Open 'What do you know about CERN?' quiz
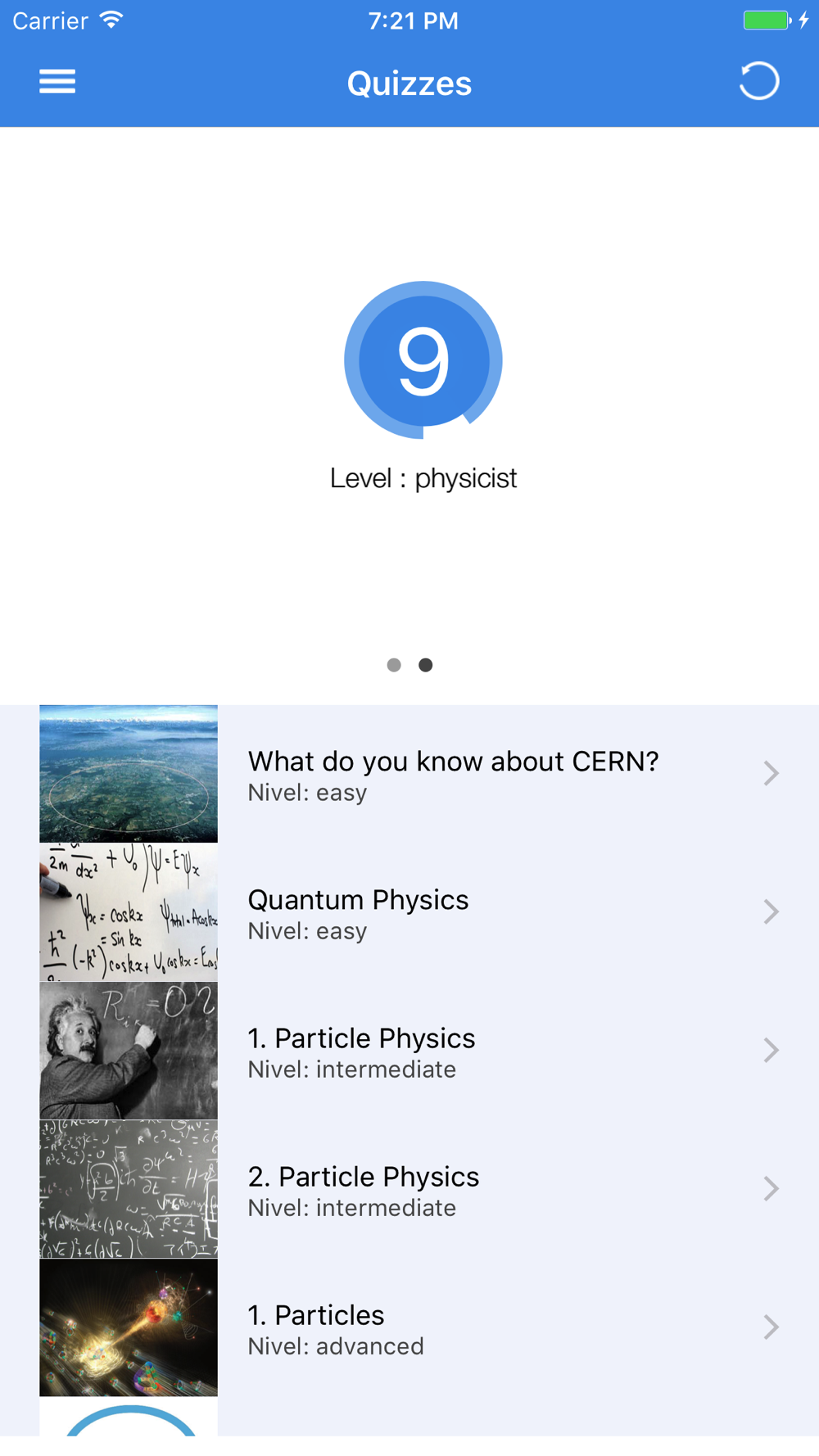 (x=452, y=774)
